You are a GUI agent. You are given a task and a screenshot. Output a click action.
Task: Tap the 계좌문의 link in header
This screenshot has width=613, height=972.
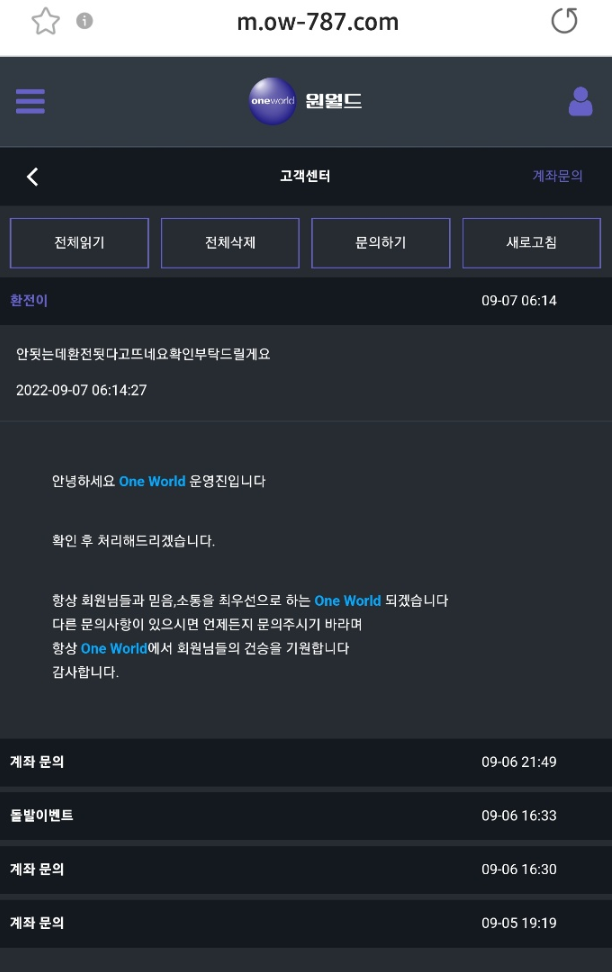pos(557,176)
